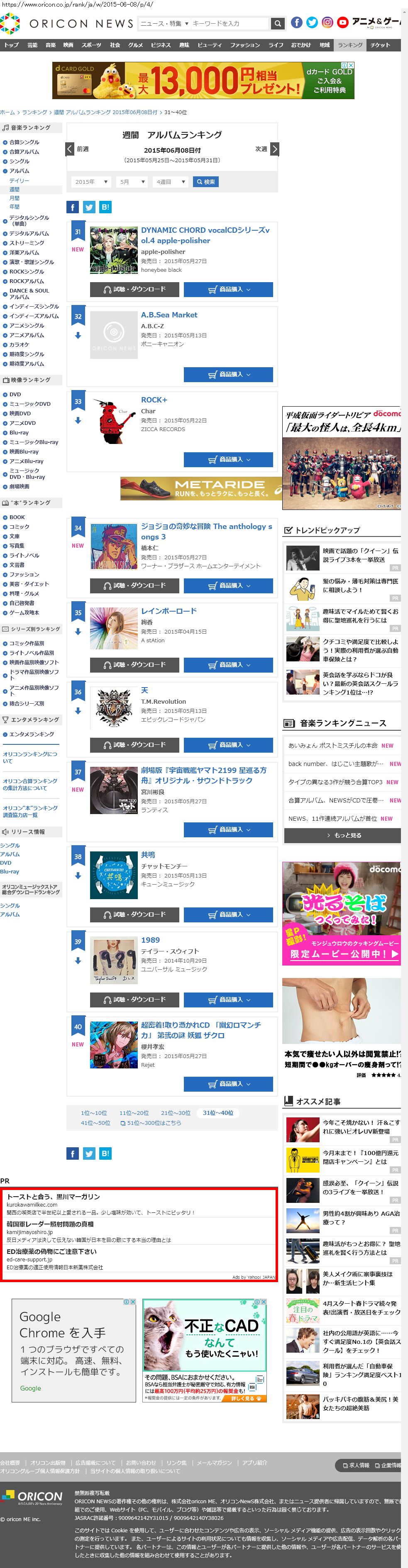Image resolution: width=408 pixels, height=1568 pixels.
Task: Tap 試聴・ダウンロード for レインボーロード
Action: pyautogui.click(x=134, y=665)
